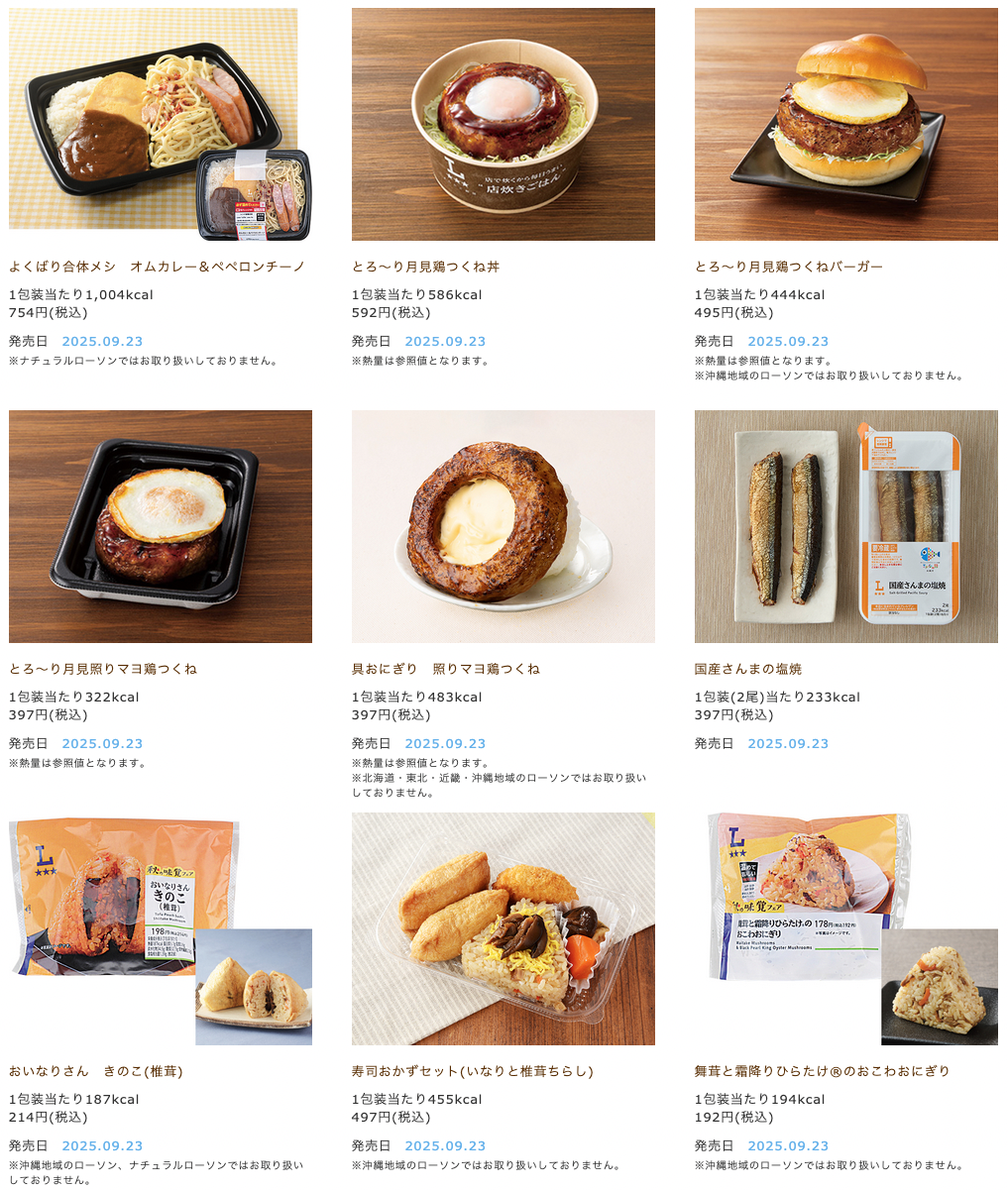View とろ〜り月見鶏つくねバーガー details

point(788,267)
